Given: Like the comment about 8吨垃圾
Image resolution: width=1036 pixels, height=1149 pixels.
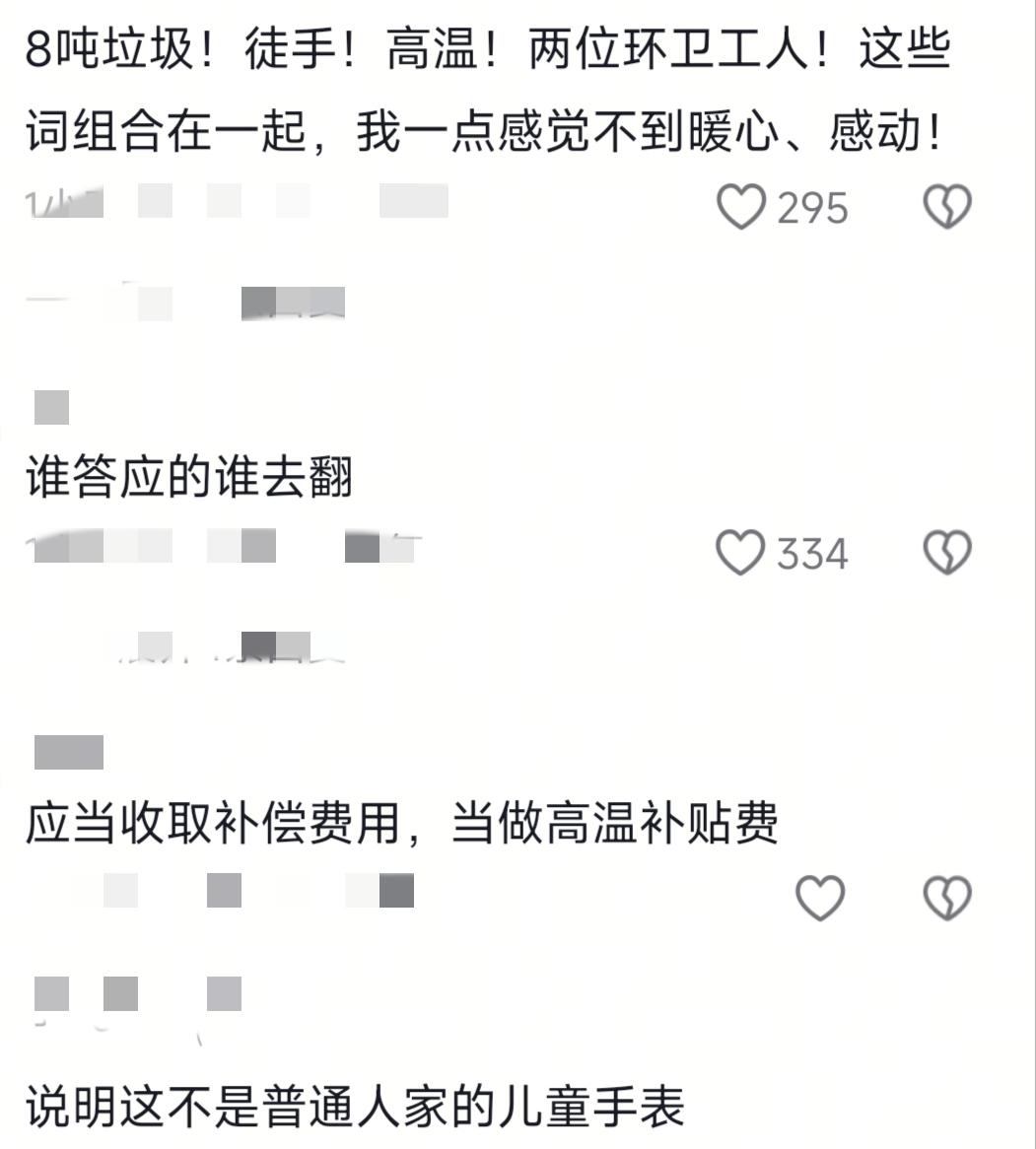Looking at the screenshot, I should (x=740, y=208).
